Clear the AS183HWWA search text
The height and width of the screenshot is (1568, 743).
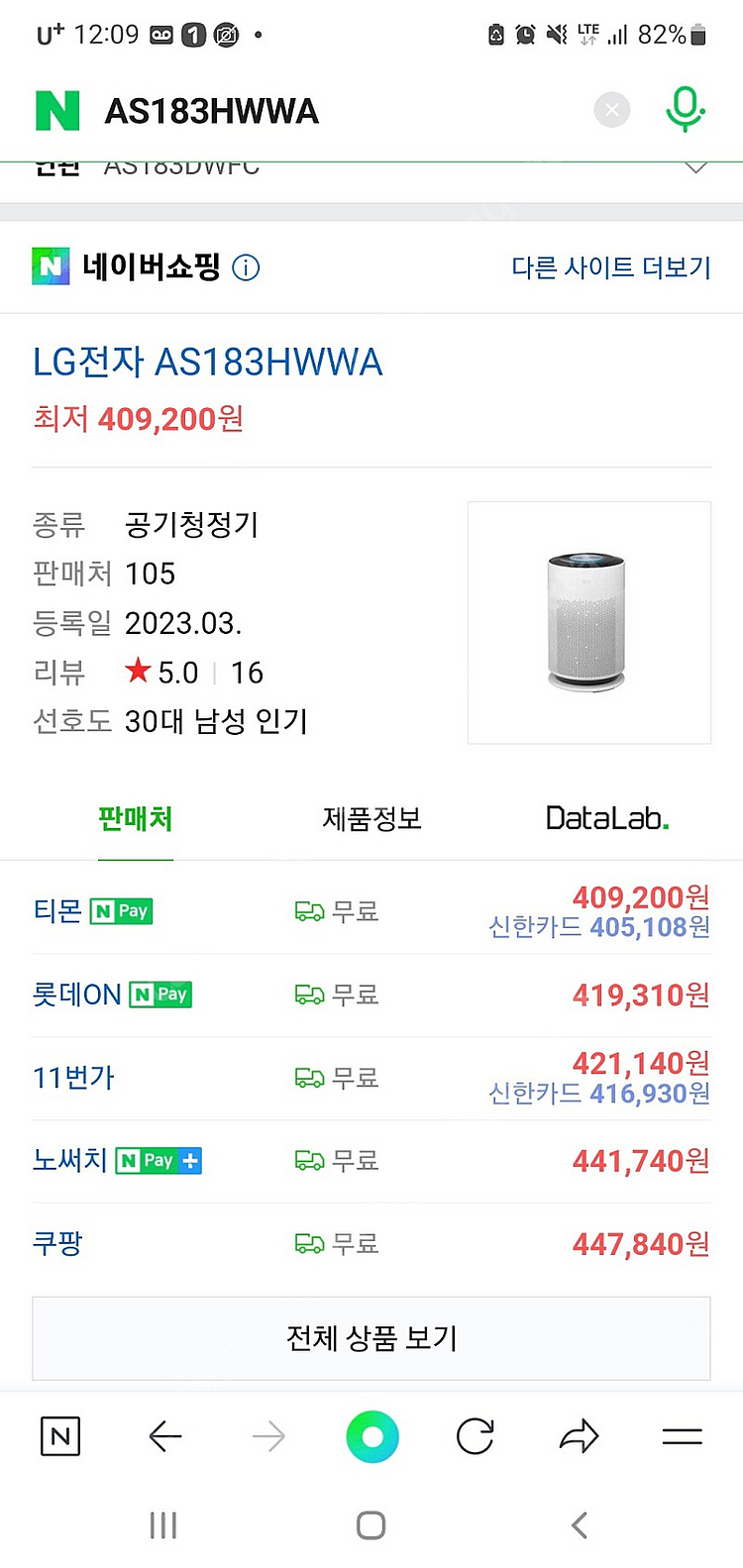coord(611,110)
